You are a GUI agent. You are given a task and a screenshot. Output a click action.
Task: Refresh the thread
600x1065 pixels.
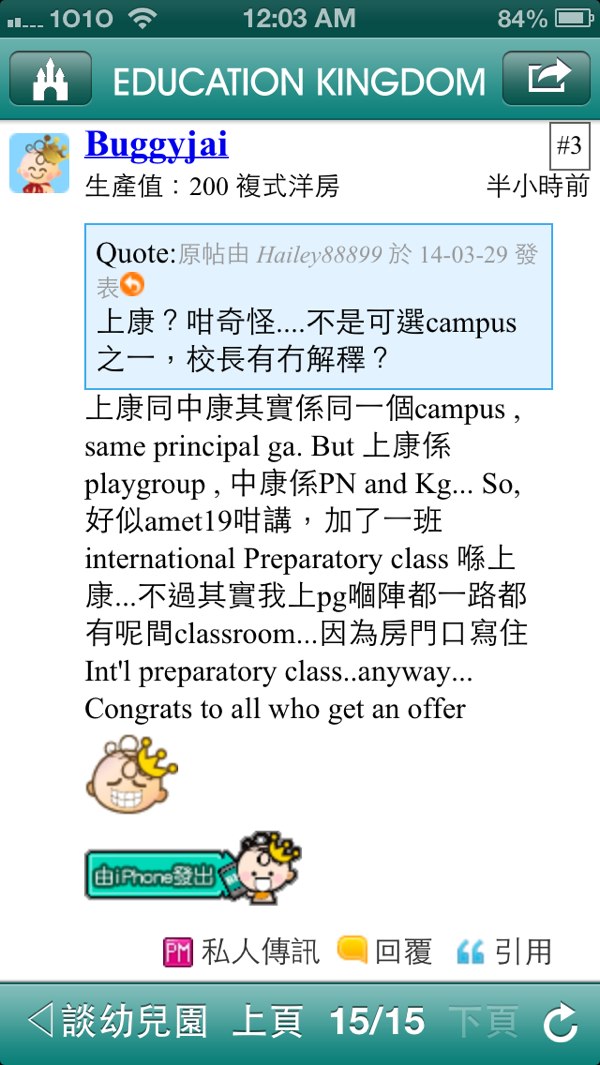560,1022
